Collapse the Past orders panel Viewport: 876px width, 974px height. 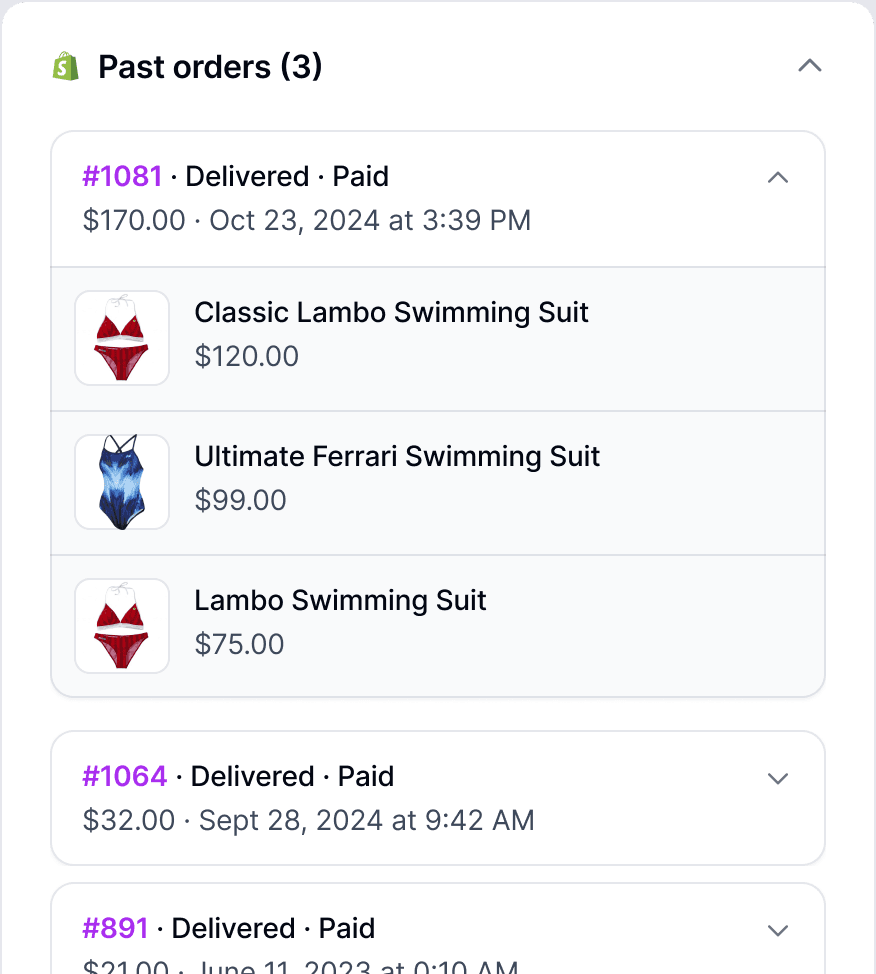click(x=810, y=65)
